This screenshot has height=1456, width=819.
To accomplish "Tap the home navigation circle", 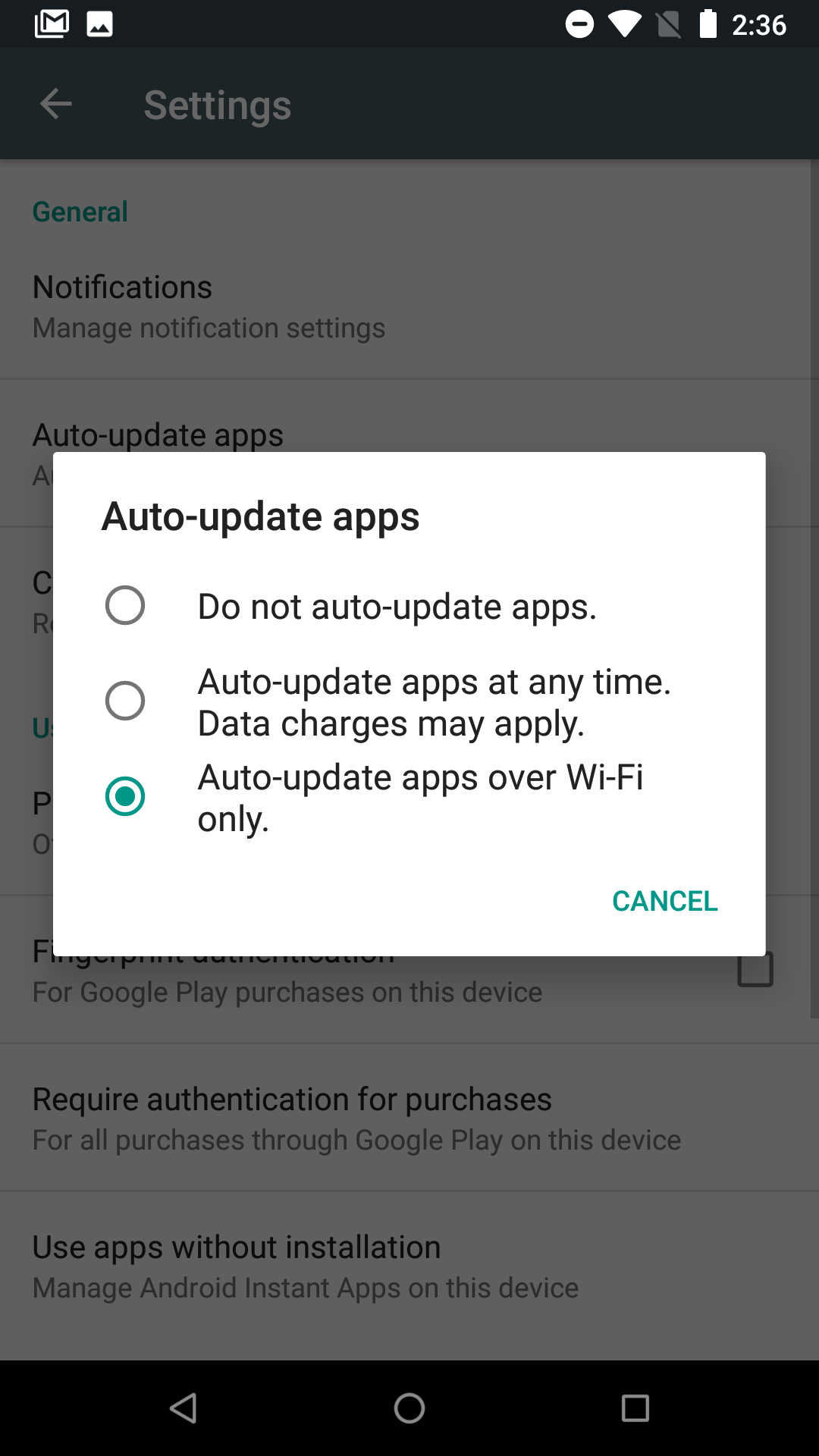I will pos(409,1408).
